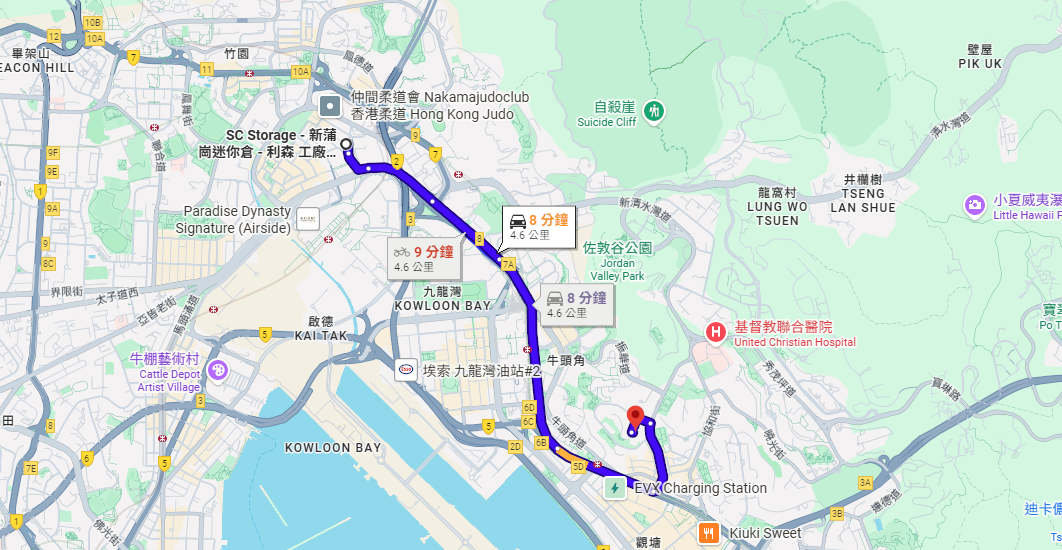Screen dimensions: 1062x550
Task: Open the Little Hawaii Falls marker
Action: point(974,206)
